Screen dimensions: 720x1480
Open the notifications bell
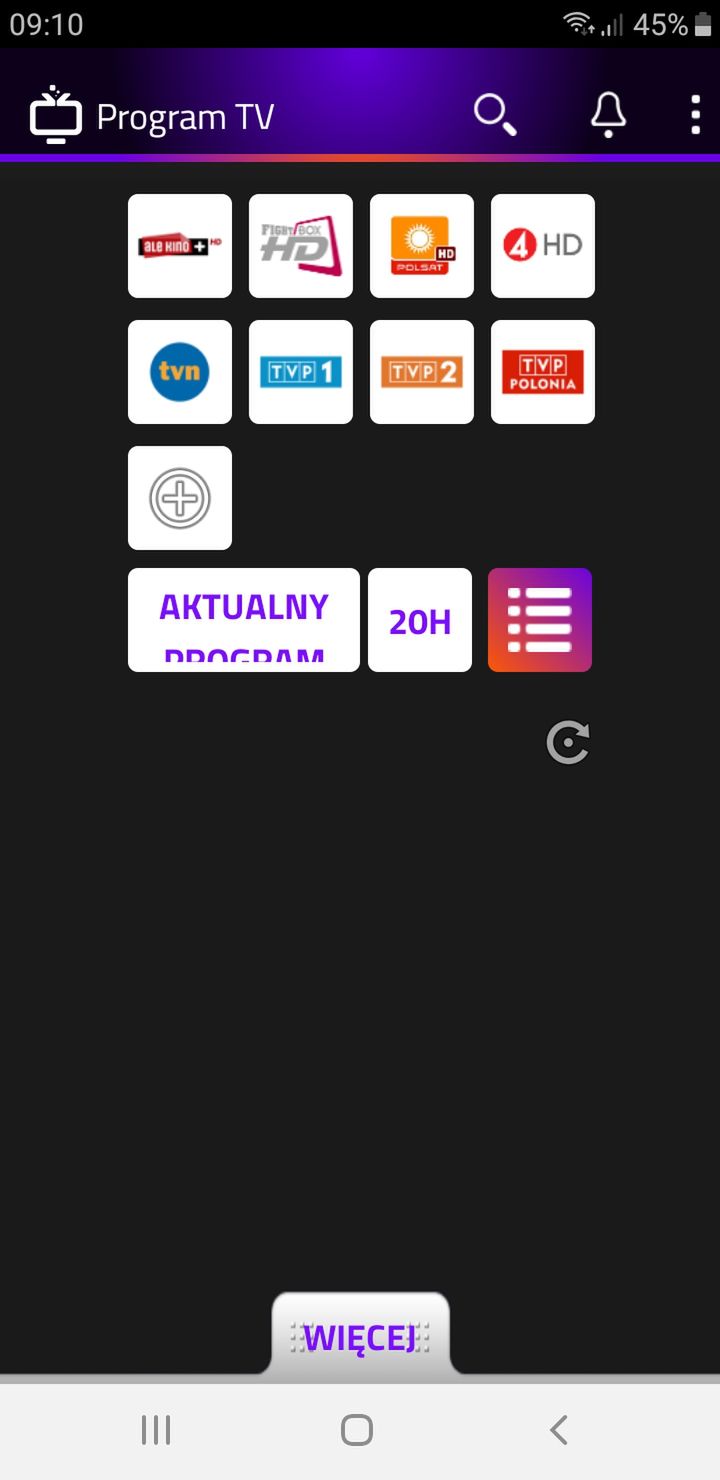coord(608,116)
